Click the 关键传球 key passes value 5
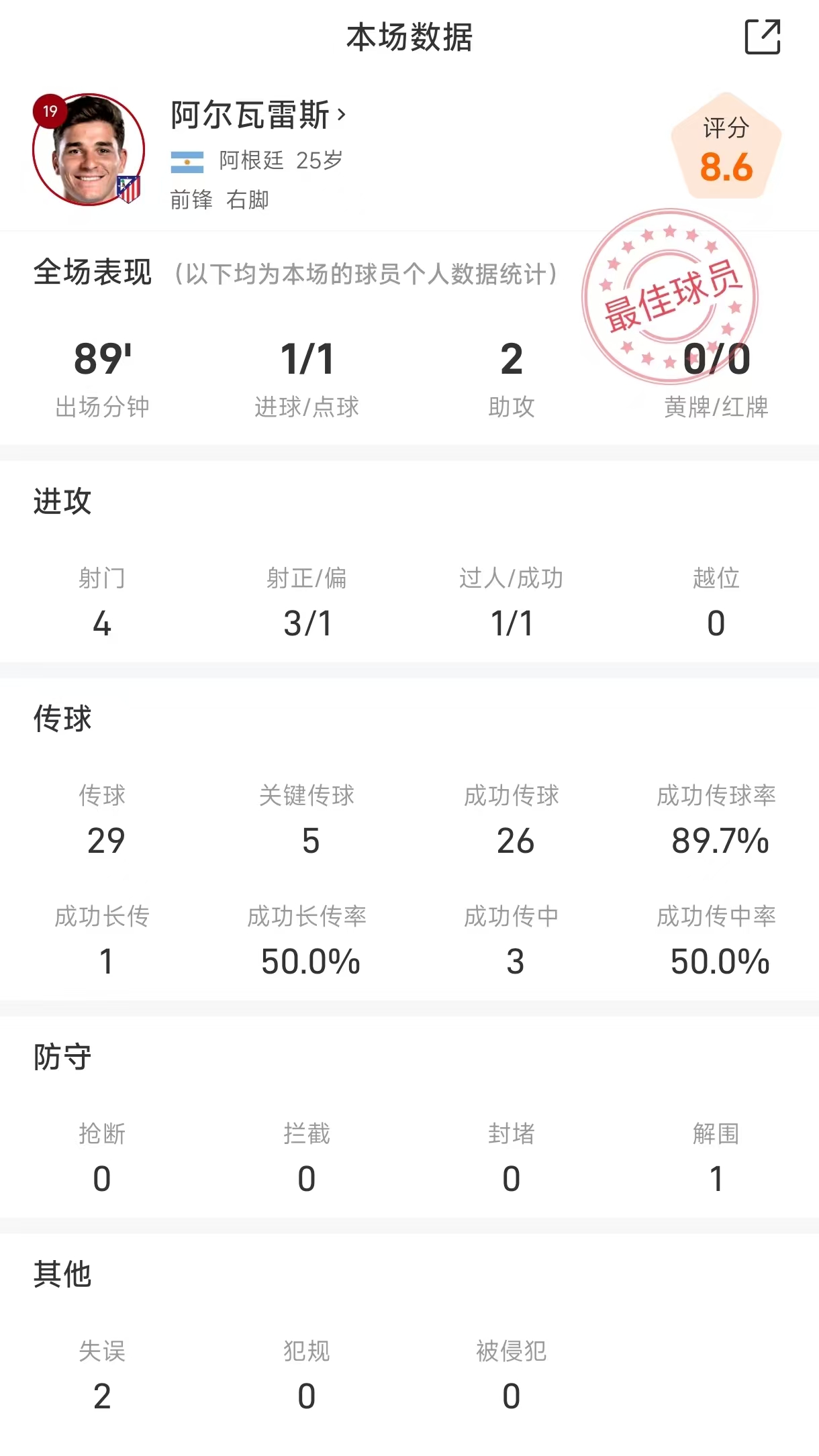 [x=307, y=842]
